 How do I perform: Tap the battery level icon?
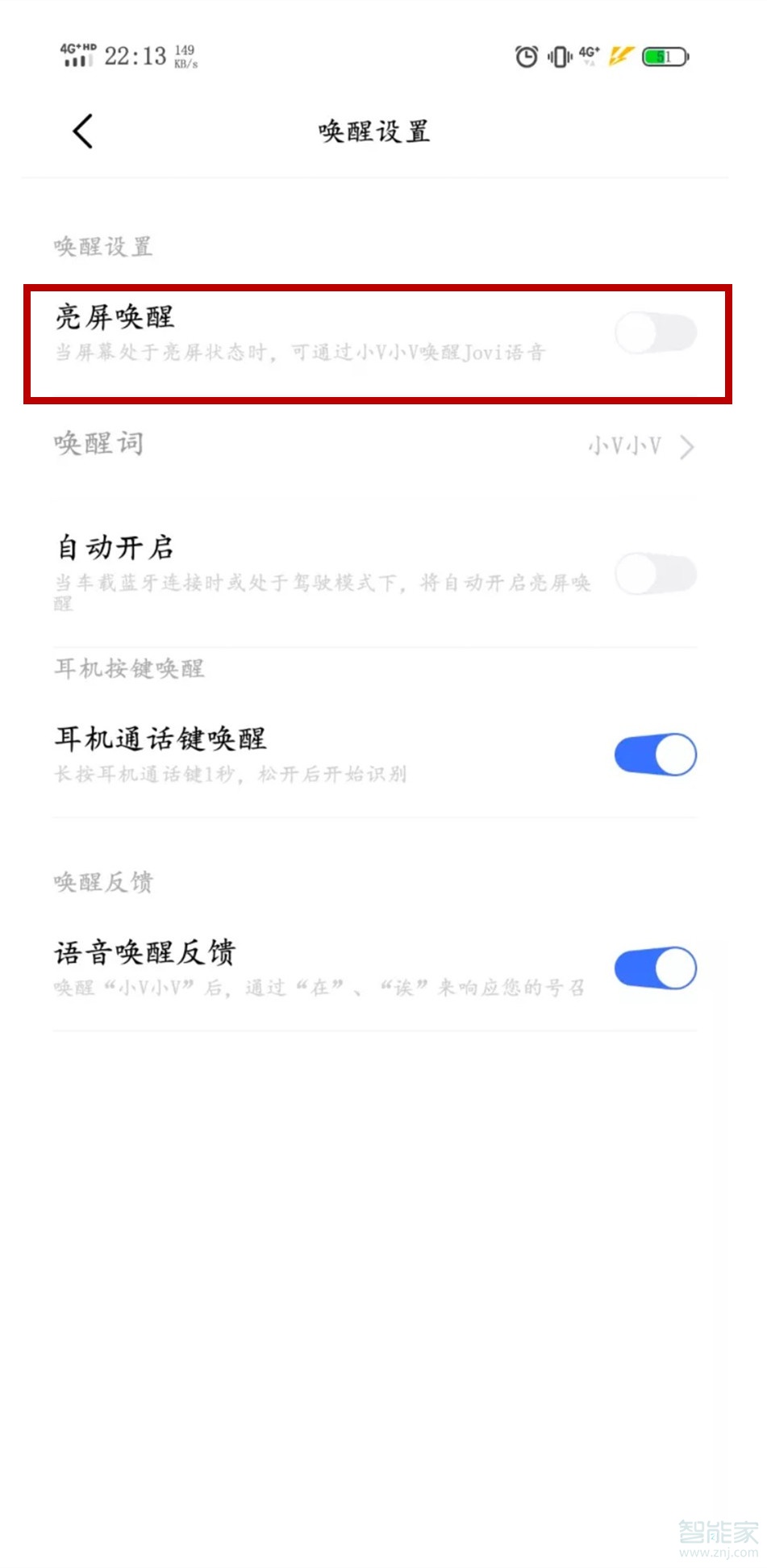point(661,57)
